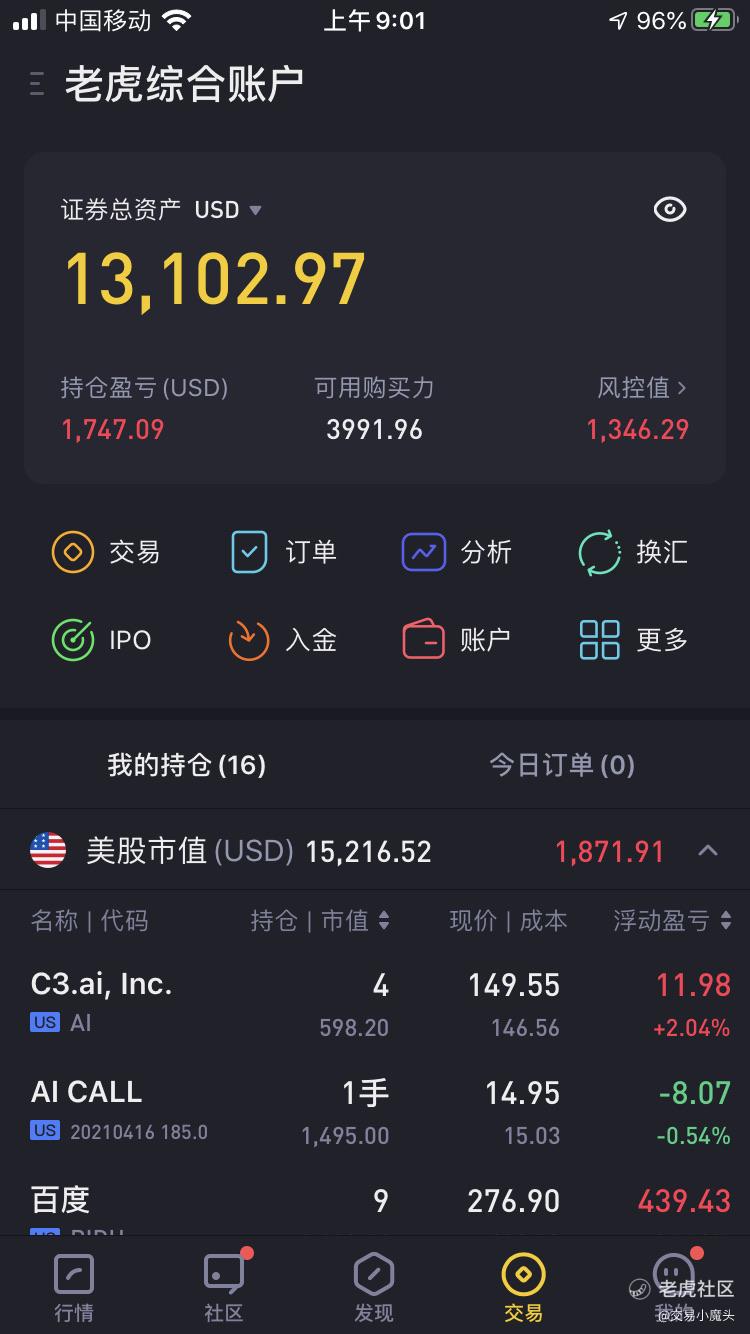This screenshot has height=1334, width=750.
Task: Open the C3.ai, Inc. position
Action: point(375,1004)
